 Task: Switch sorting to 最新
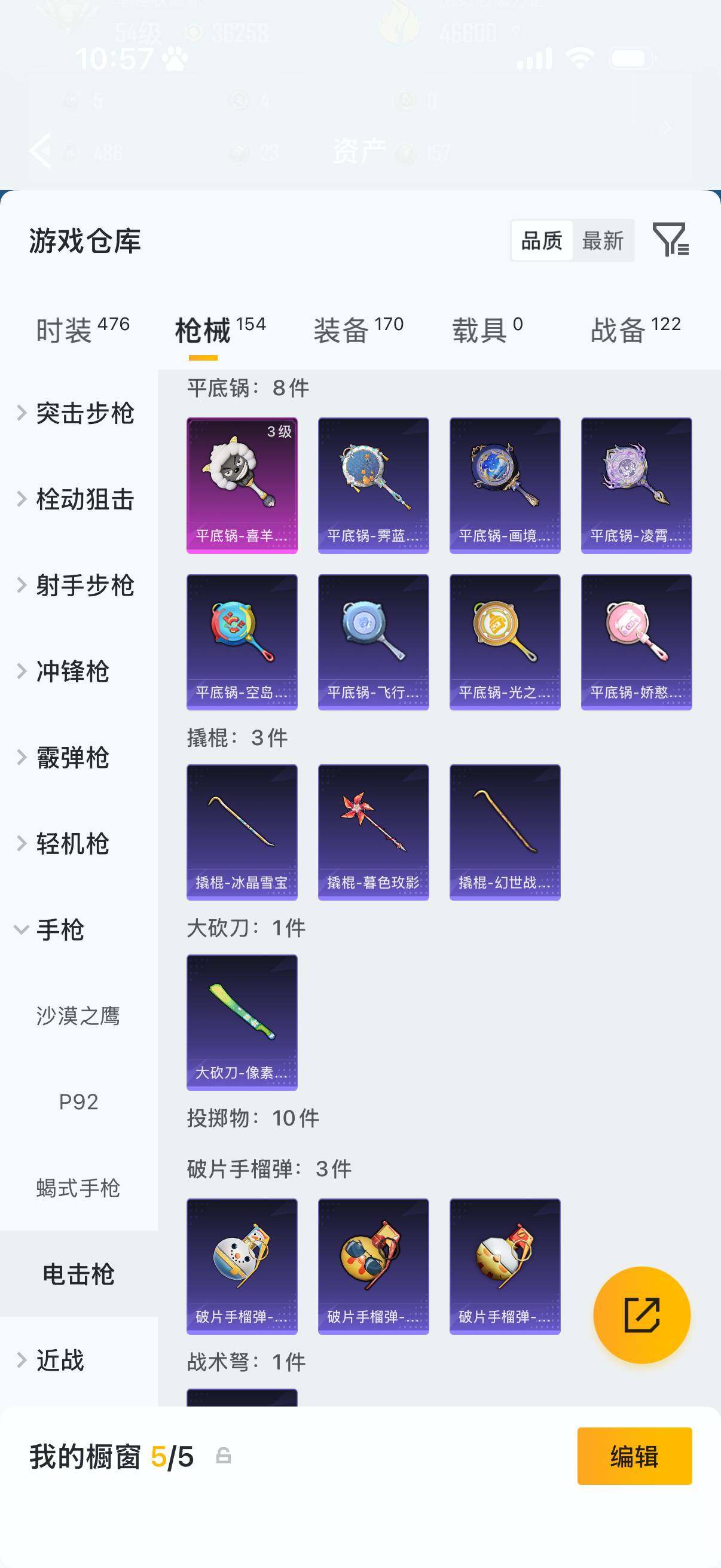coord(603,241)
